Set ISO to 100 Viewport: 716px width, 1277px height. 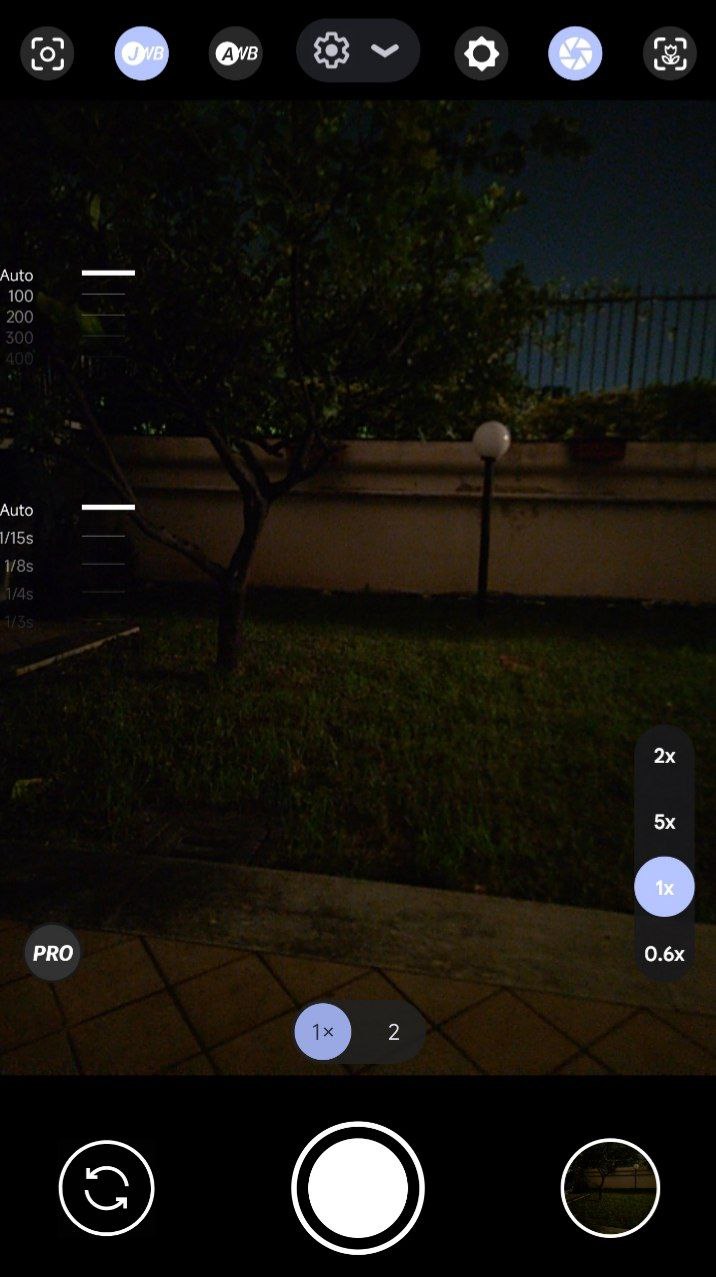coord(21,296)
